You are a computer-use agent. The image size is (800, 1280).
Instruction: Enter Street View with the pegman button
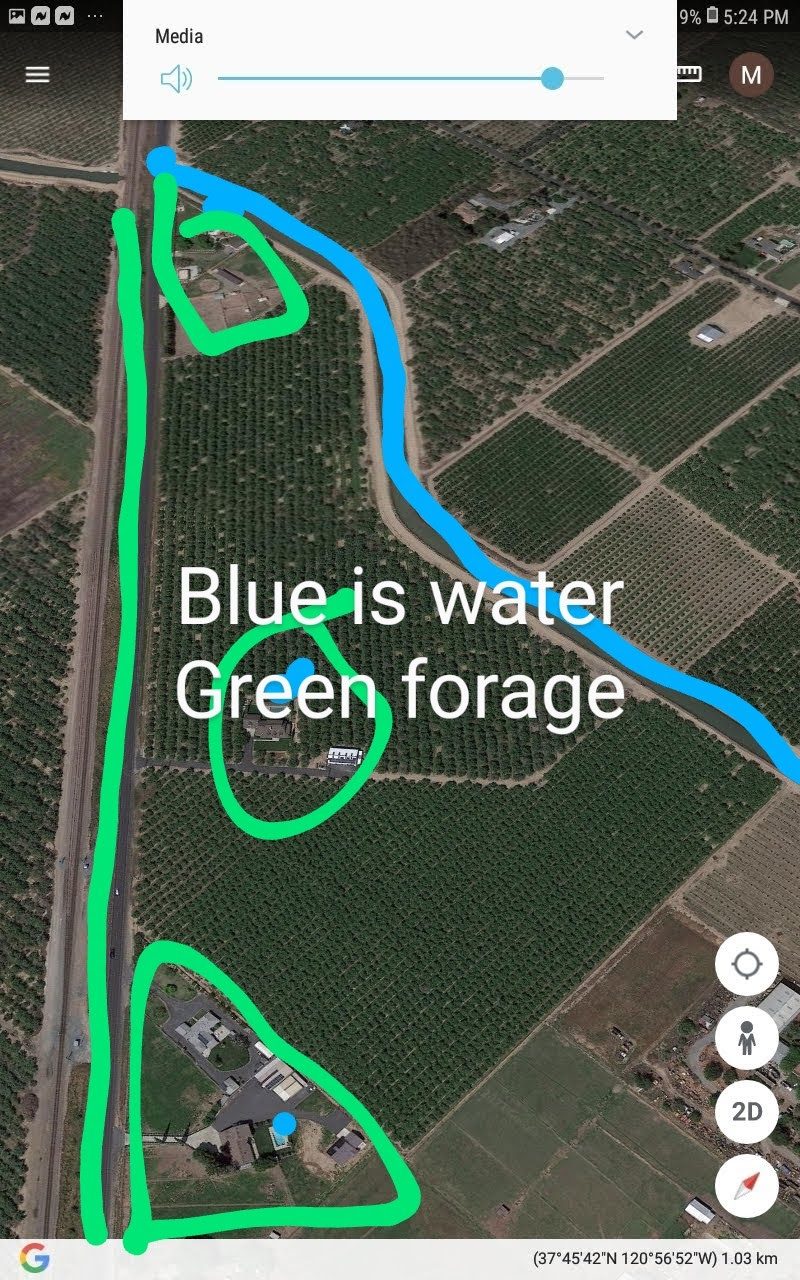[x=747, y=1038]
